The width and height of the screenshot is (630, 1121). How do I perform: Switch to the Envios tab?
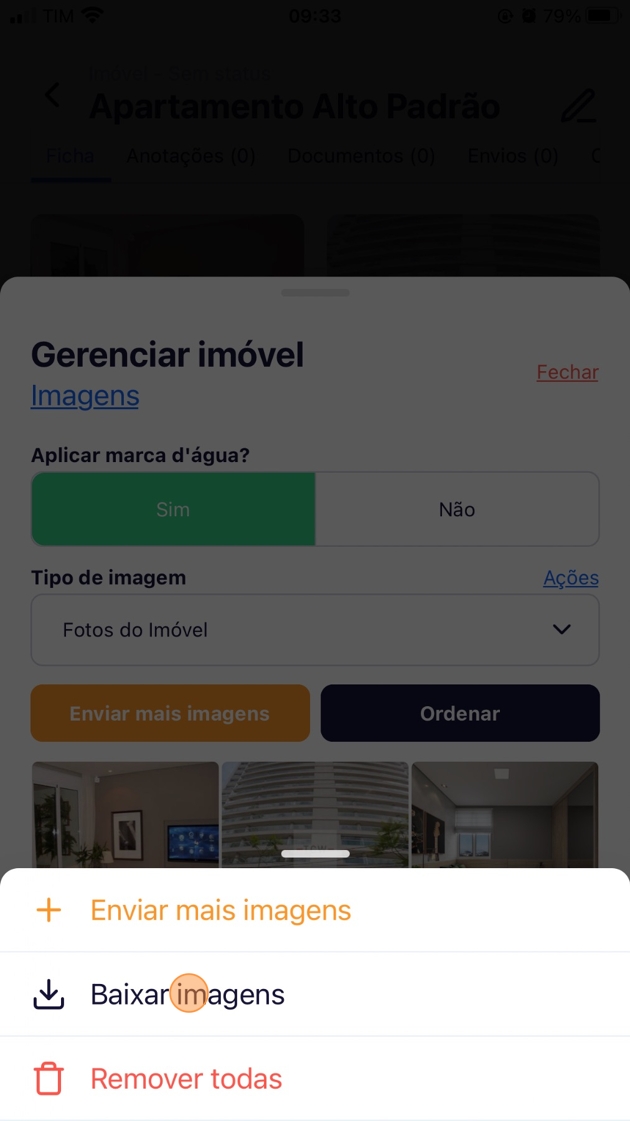coord(513,156)
